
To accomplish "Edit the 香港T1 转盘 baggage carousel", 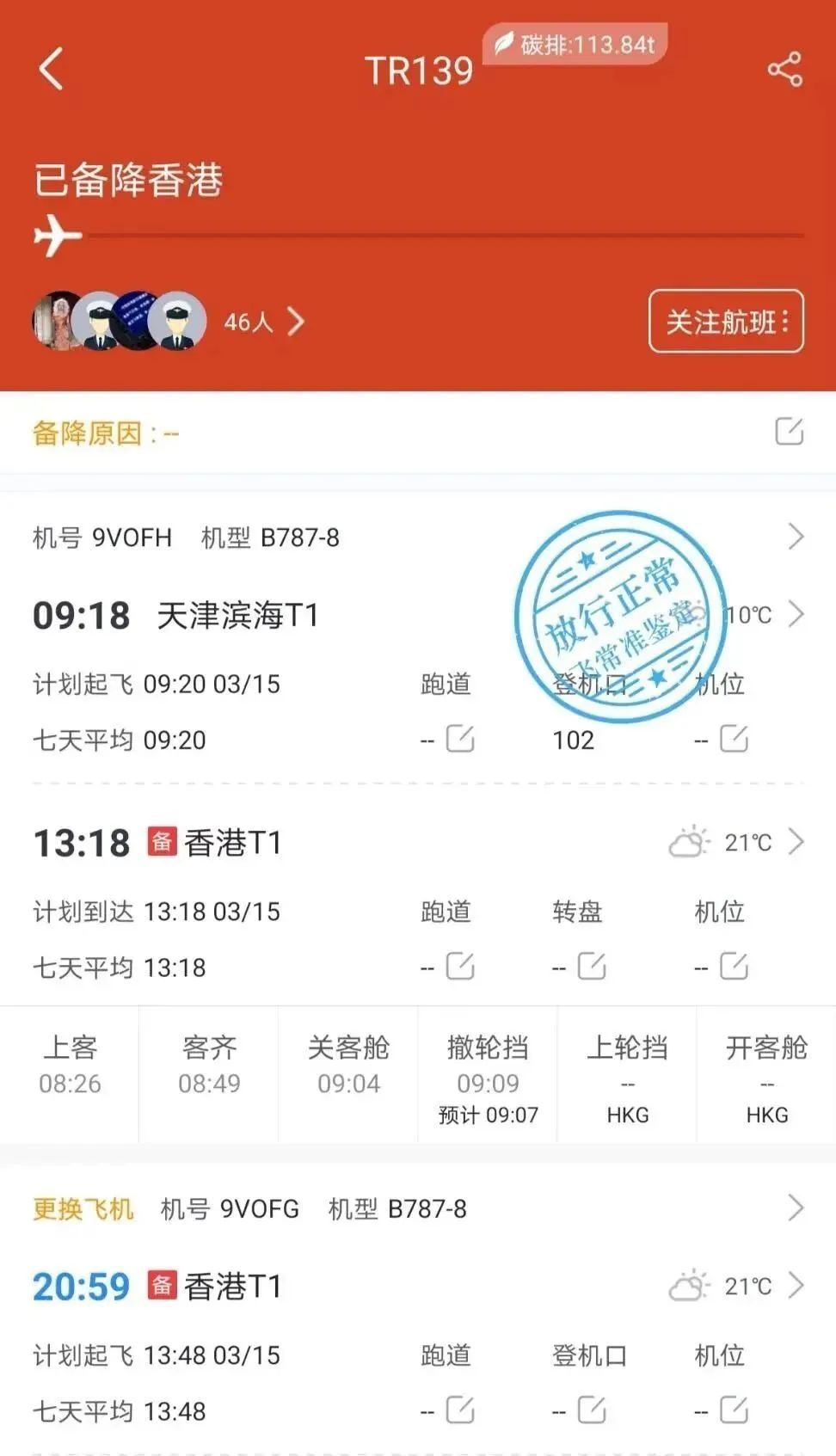I will pos(591,967).
